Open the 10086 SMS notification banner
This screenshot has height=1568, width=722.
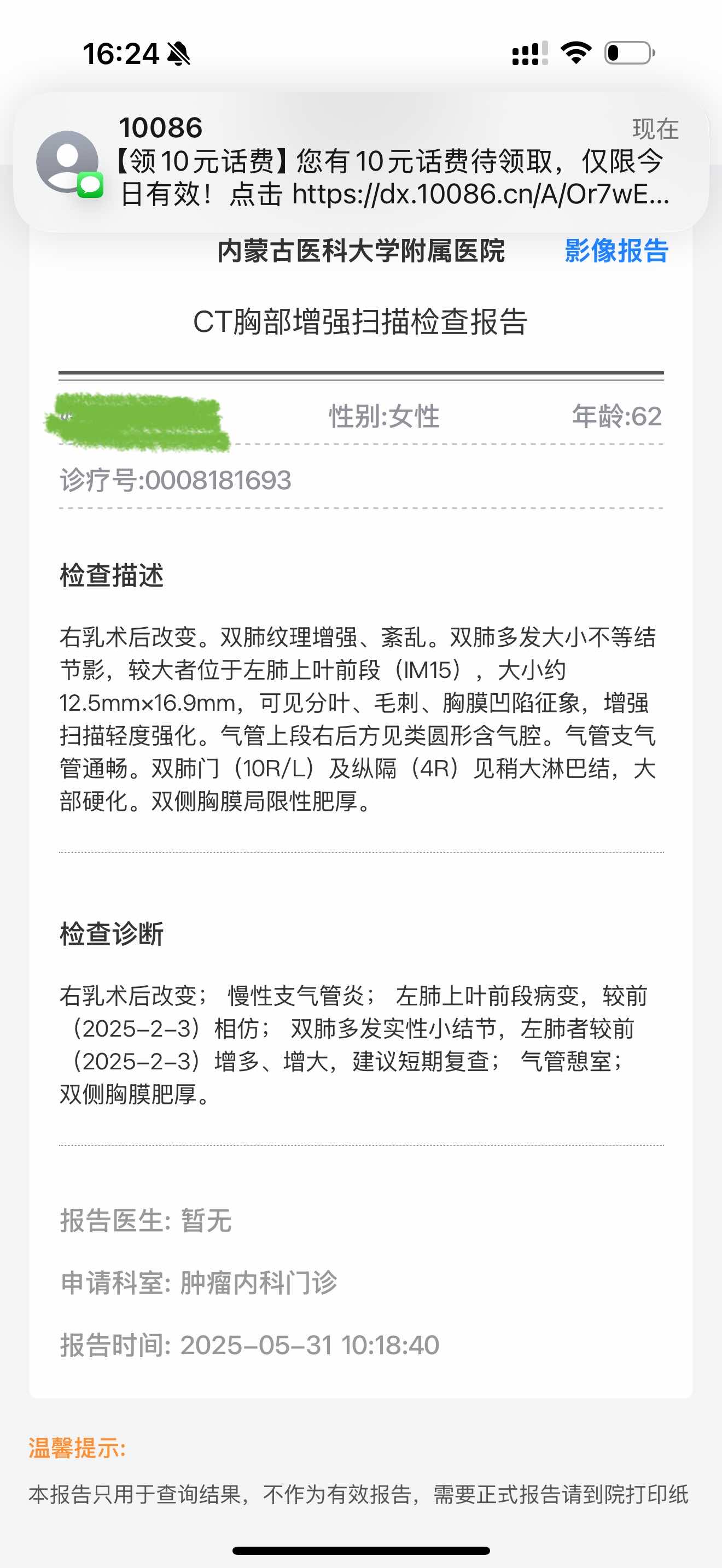[x=361, y=162]
